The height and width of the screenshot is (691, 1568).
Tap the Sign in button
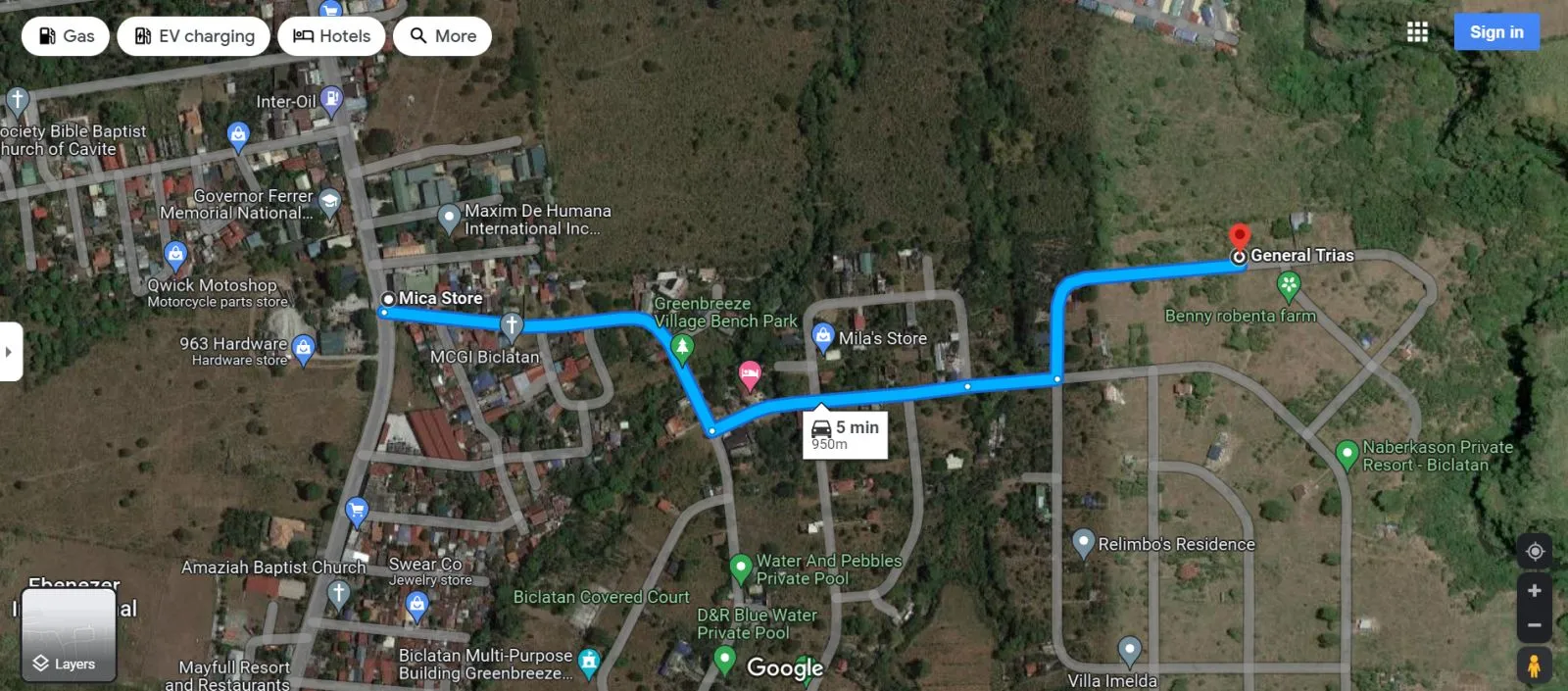click(1495, 32)
